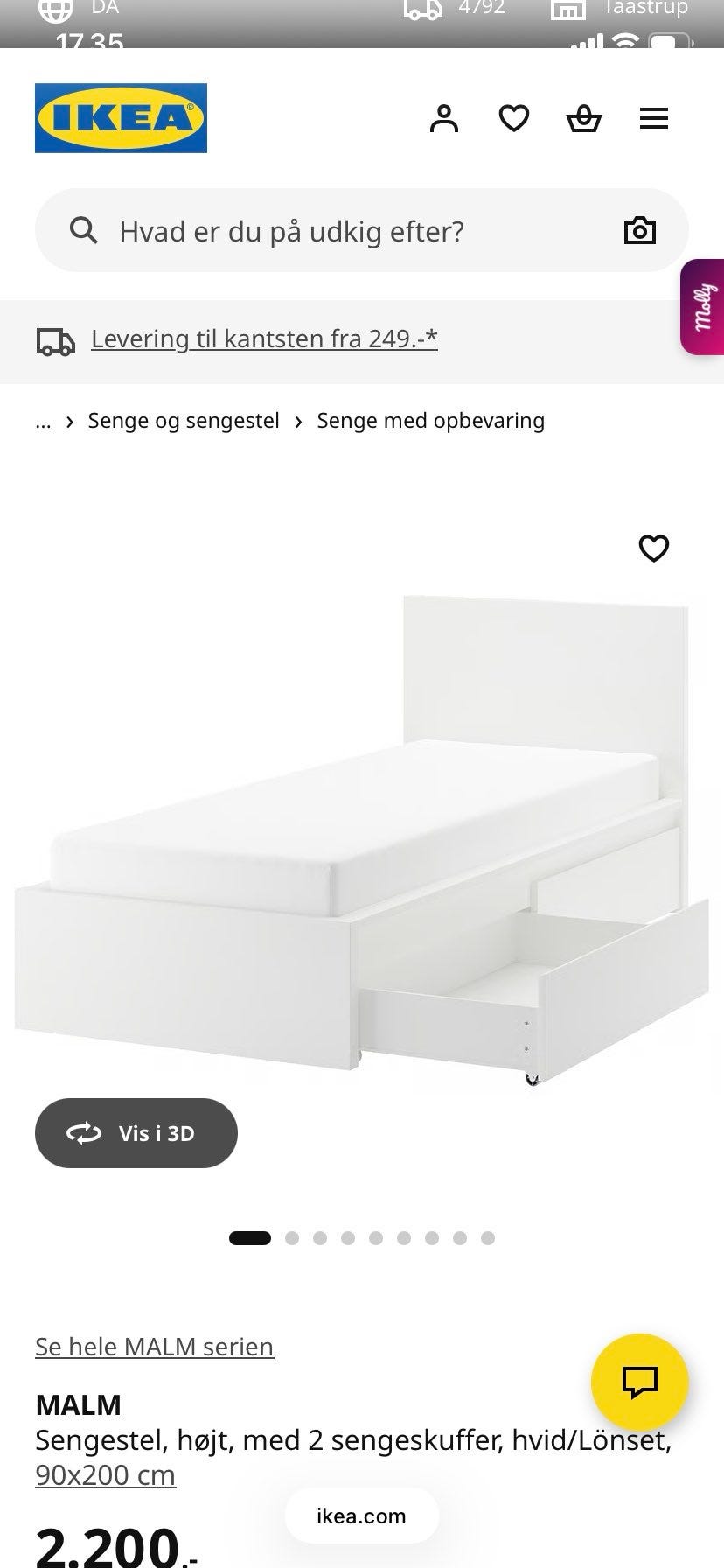Screen dimensions: 724x1568
Task: Open the favourites wishlist in header
Action: tap(514, 118)
